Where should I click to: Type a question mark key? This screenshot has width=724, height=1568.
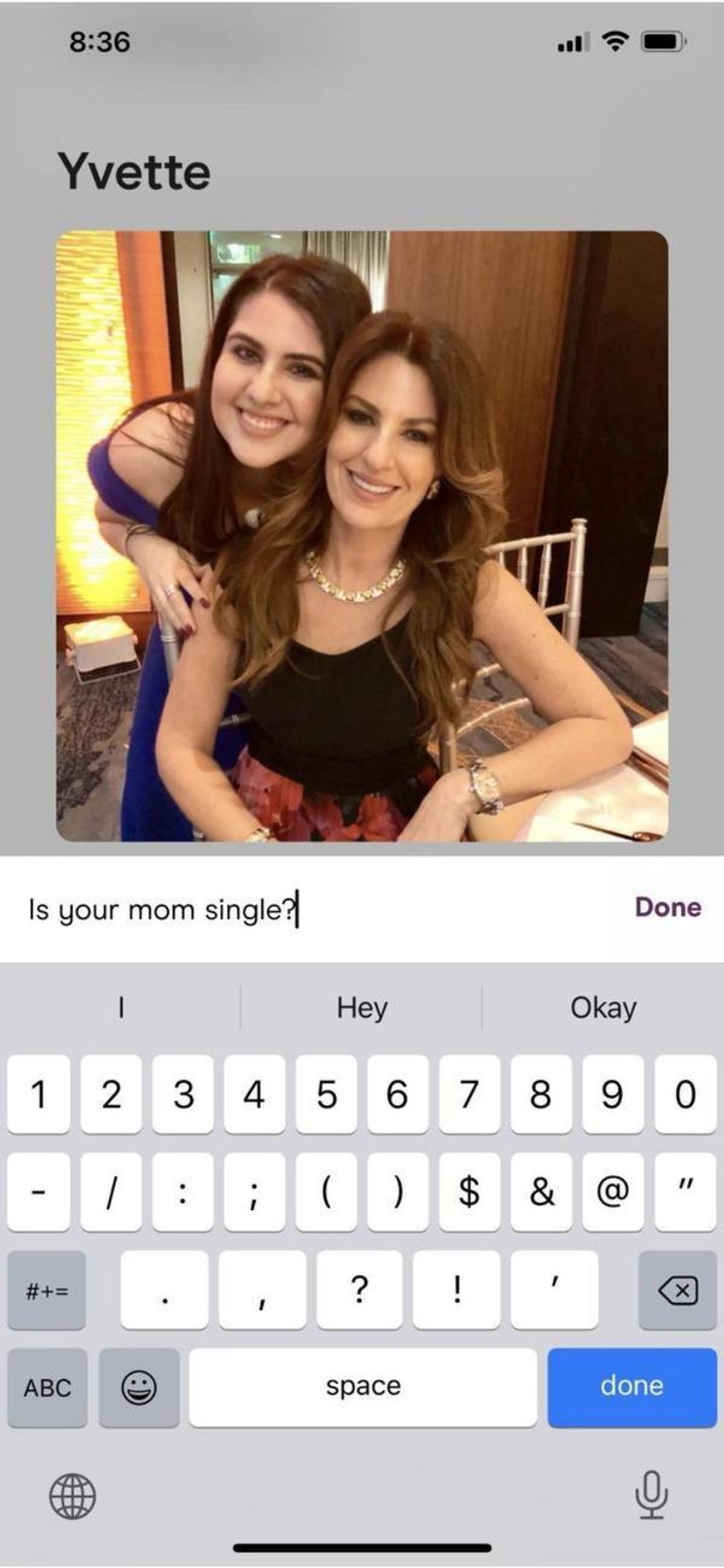pos(359,1289)
